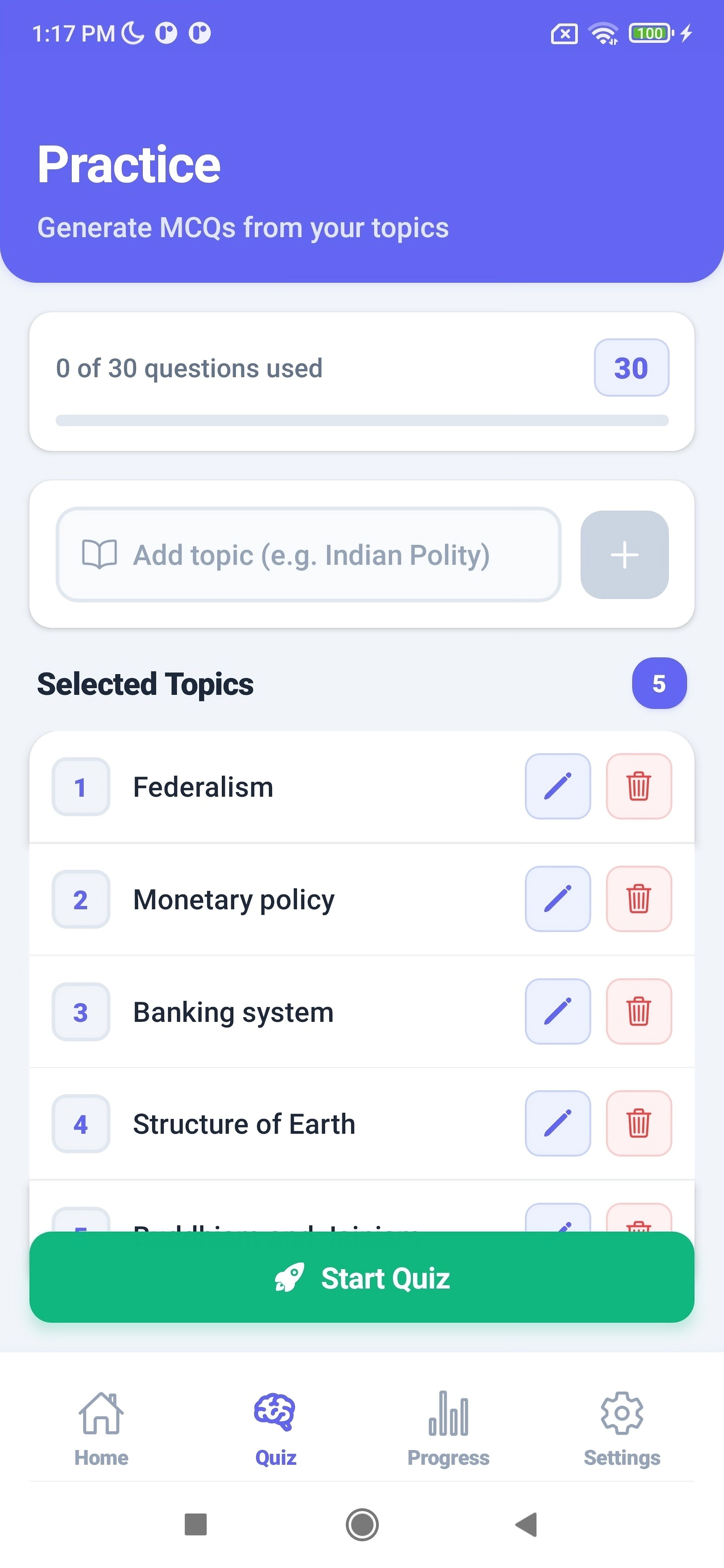Delete the Banking system topic
724x1568 pixels.
click(639, 1011)
